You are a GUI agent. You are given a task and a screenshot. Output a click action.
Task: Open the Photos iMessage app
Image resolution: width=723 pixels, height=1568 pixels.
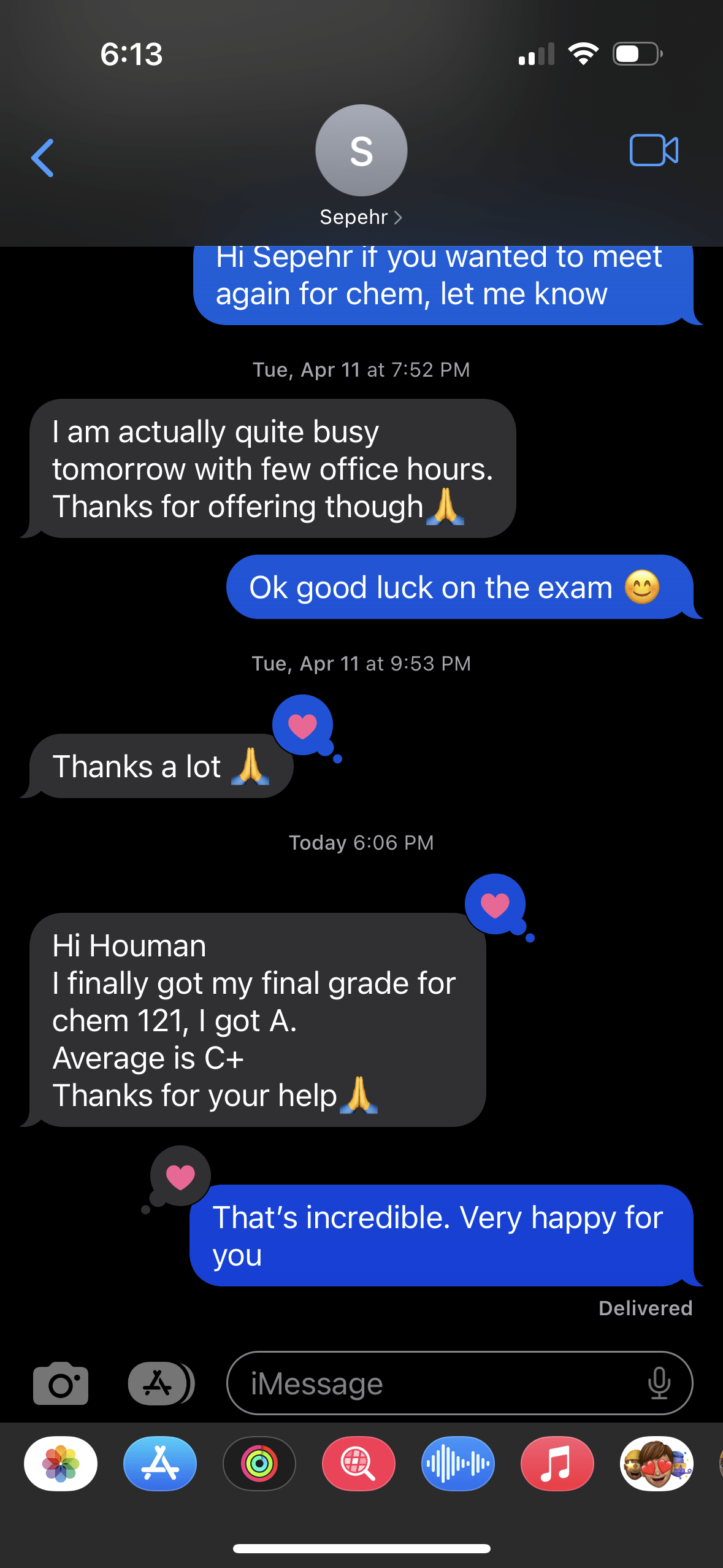click(x=61, y=1464)
